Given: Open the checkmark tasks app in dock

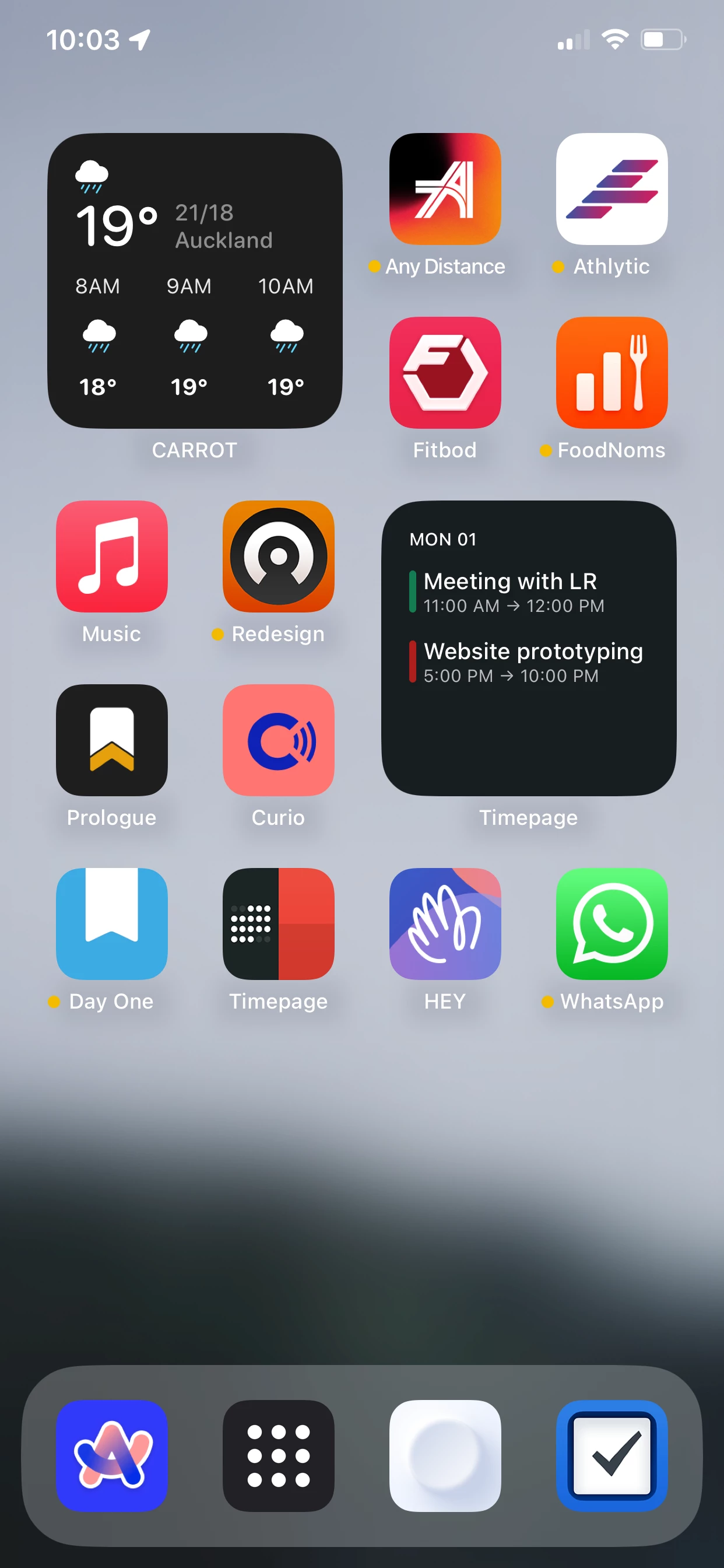Looking at the screenshot, I should [612, 1456].
